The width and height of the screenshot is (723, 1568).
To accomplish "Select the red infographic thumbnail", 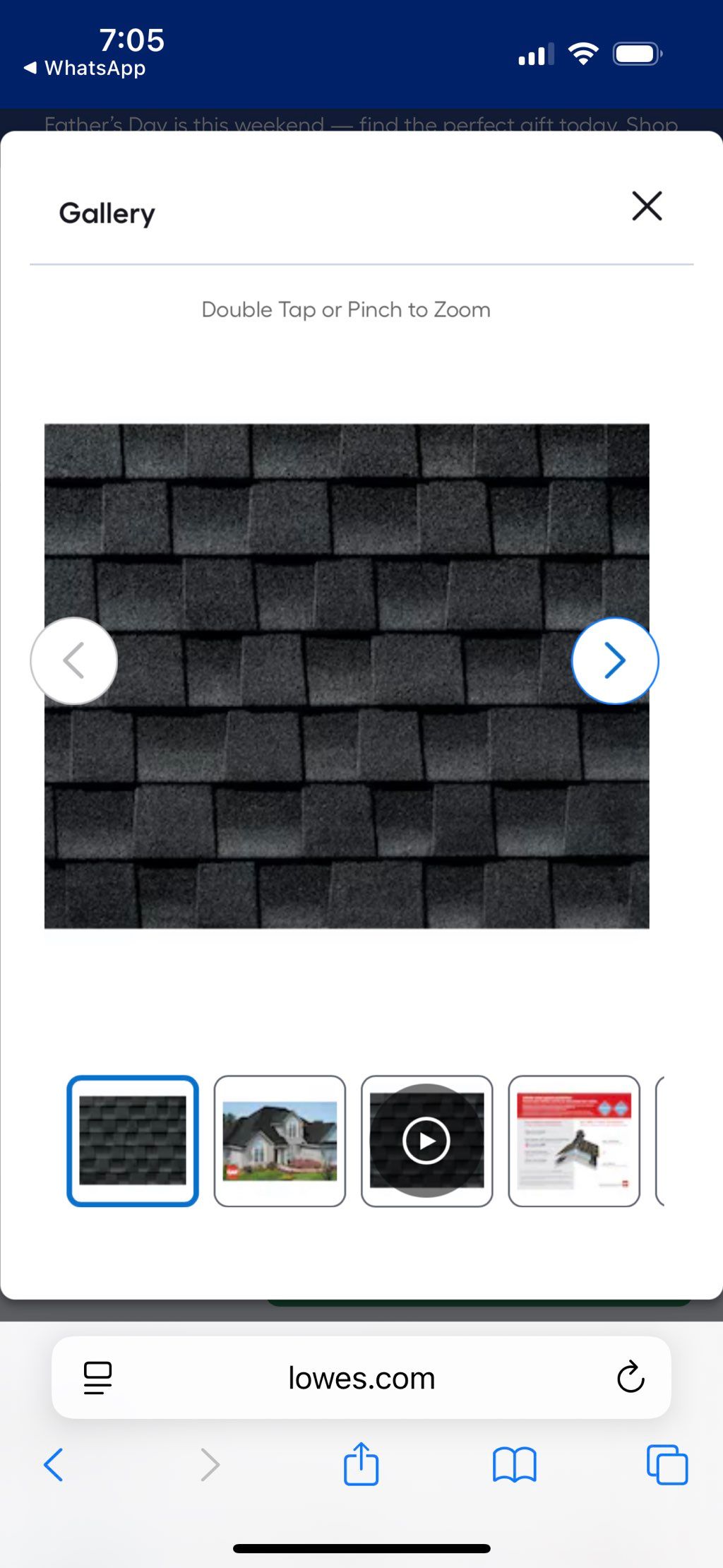I will (x=573, y=1141).
